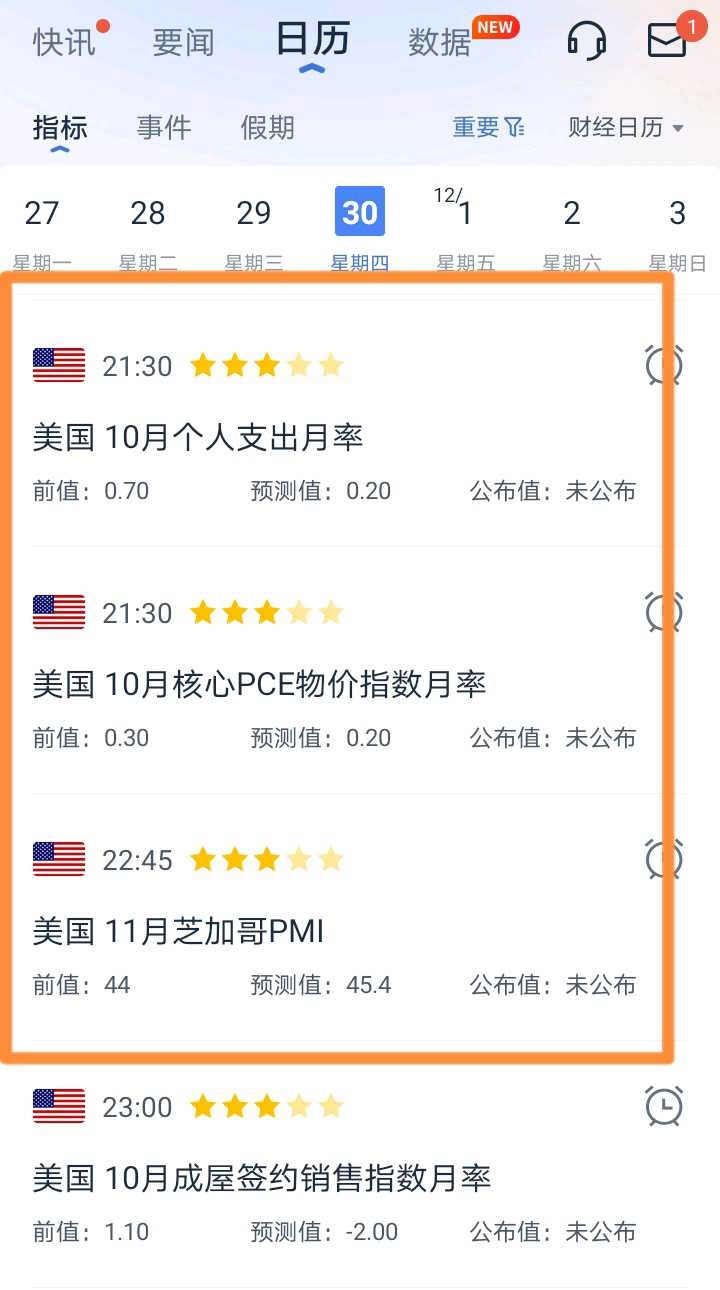Expand the 财经日历 dropdown
The image size is (720, 1290).
[x=625, y=127]
